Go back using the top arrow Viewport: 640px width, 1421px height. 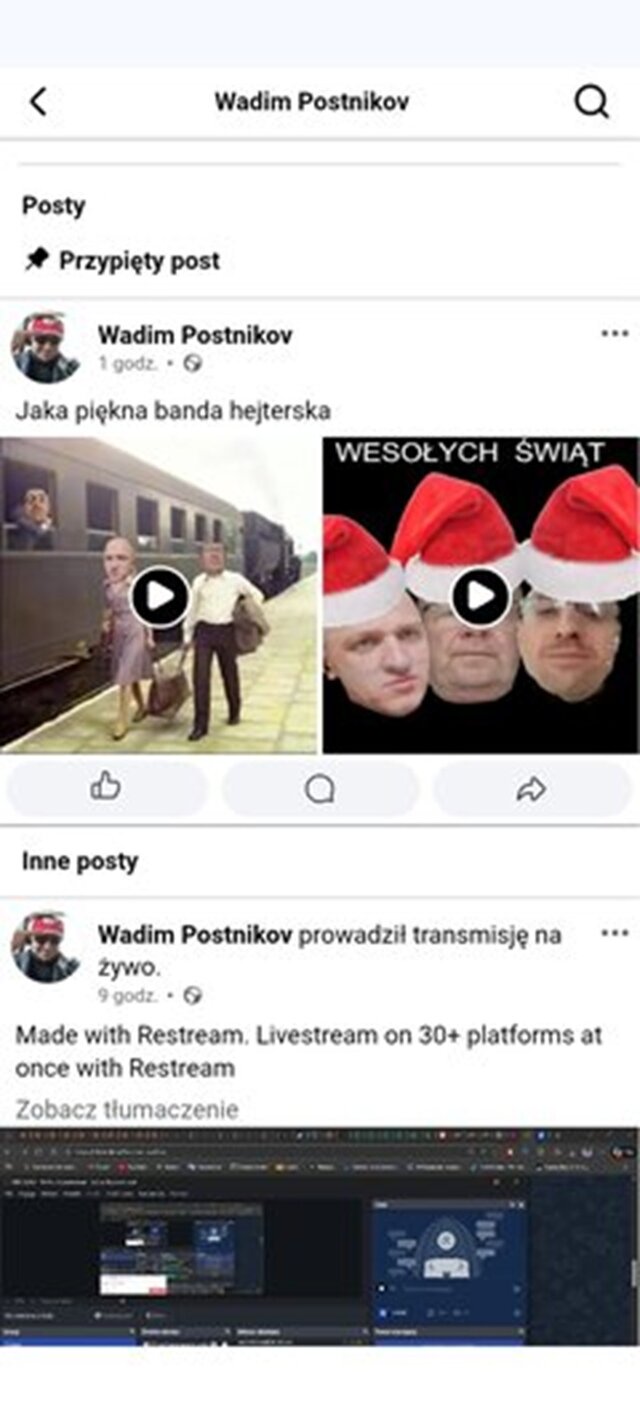click(x=38, y=101)
